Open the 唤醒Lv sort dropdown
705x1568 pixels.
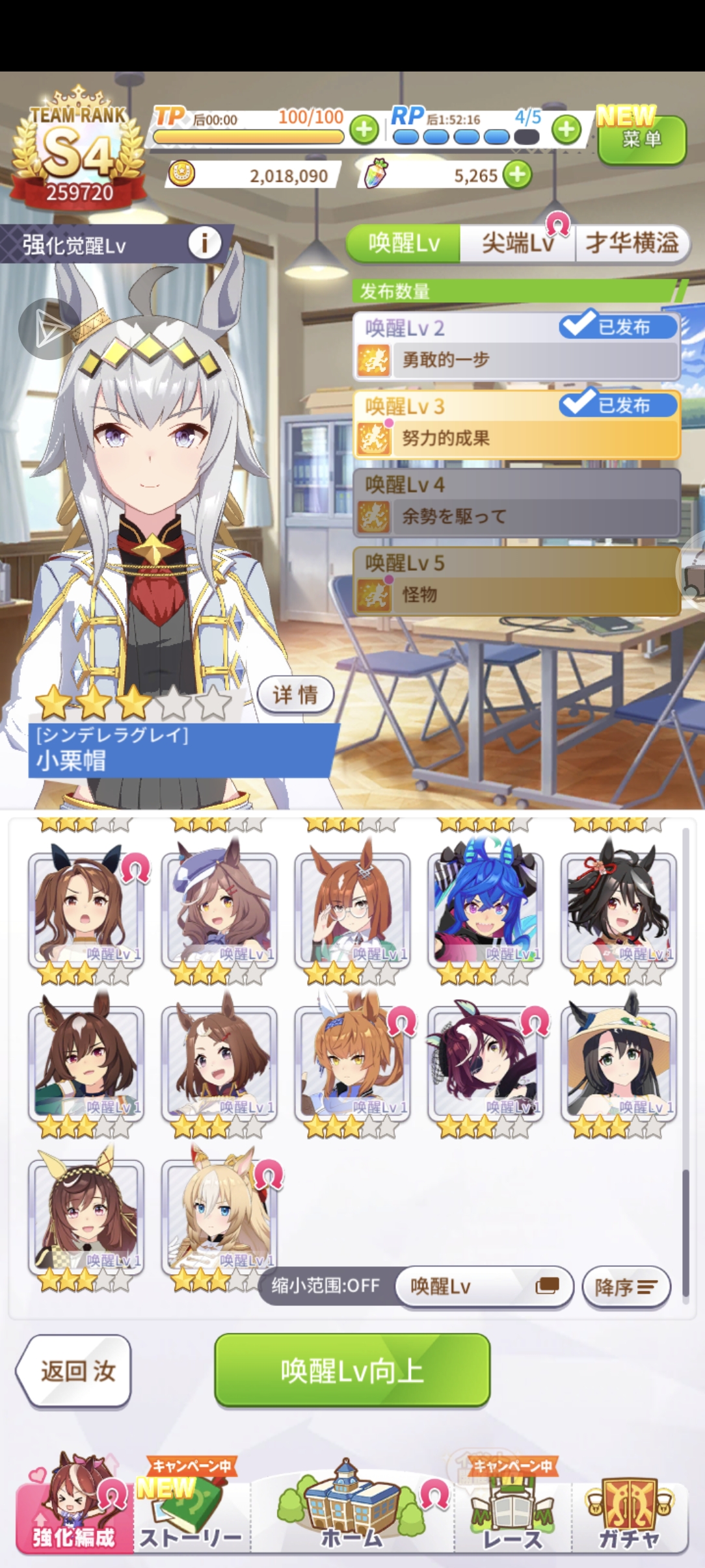[485, 1287]
